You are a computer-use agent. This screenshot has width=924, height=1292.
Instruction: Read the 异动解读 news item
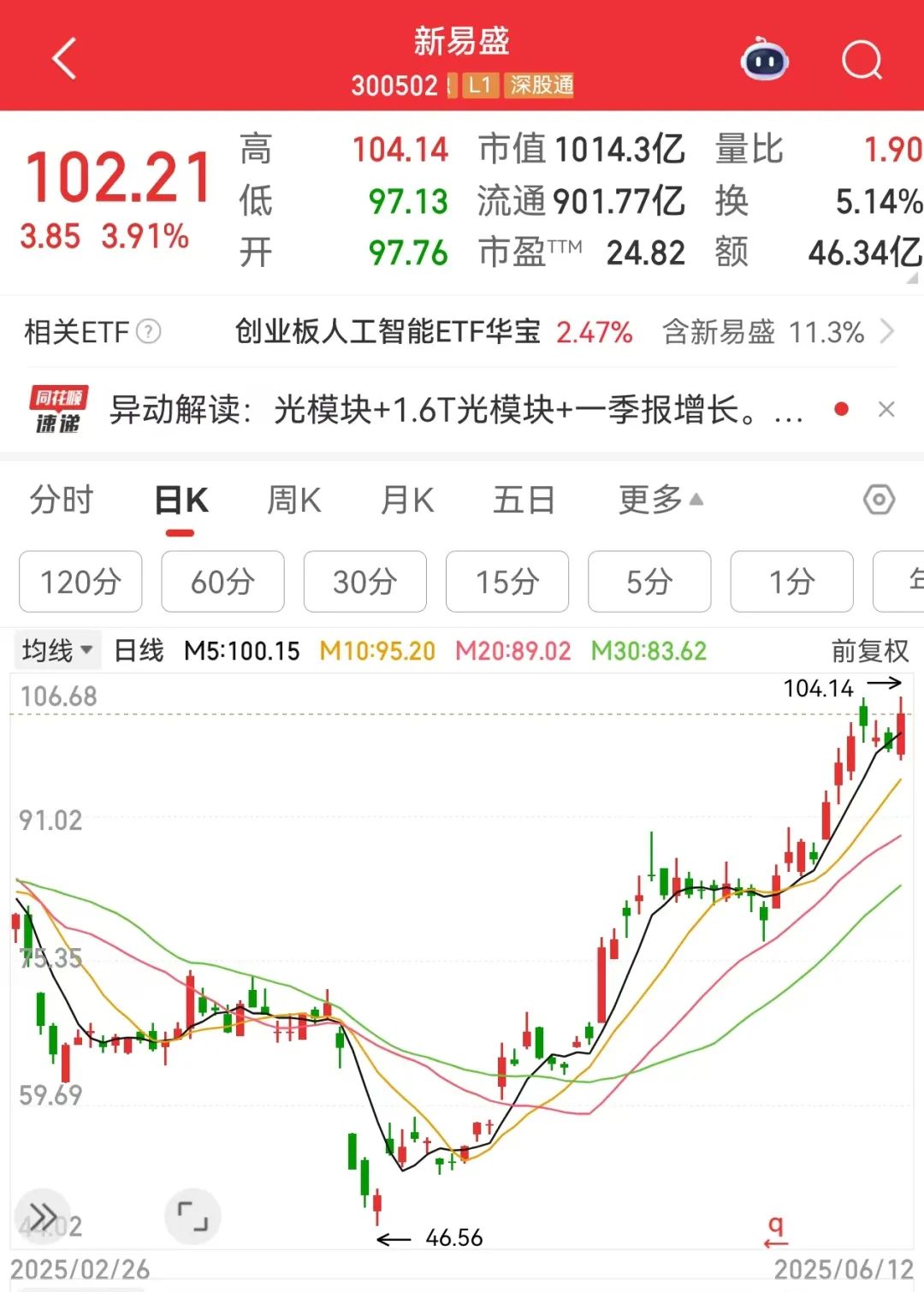[455, 410]
